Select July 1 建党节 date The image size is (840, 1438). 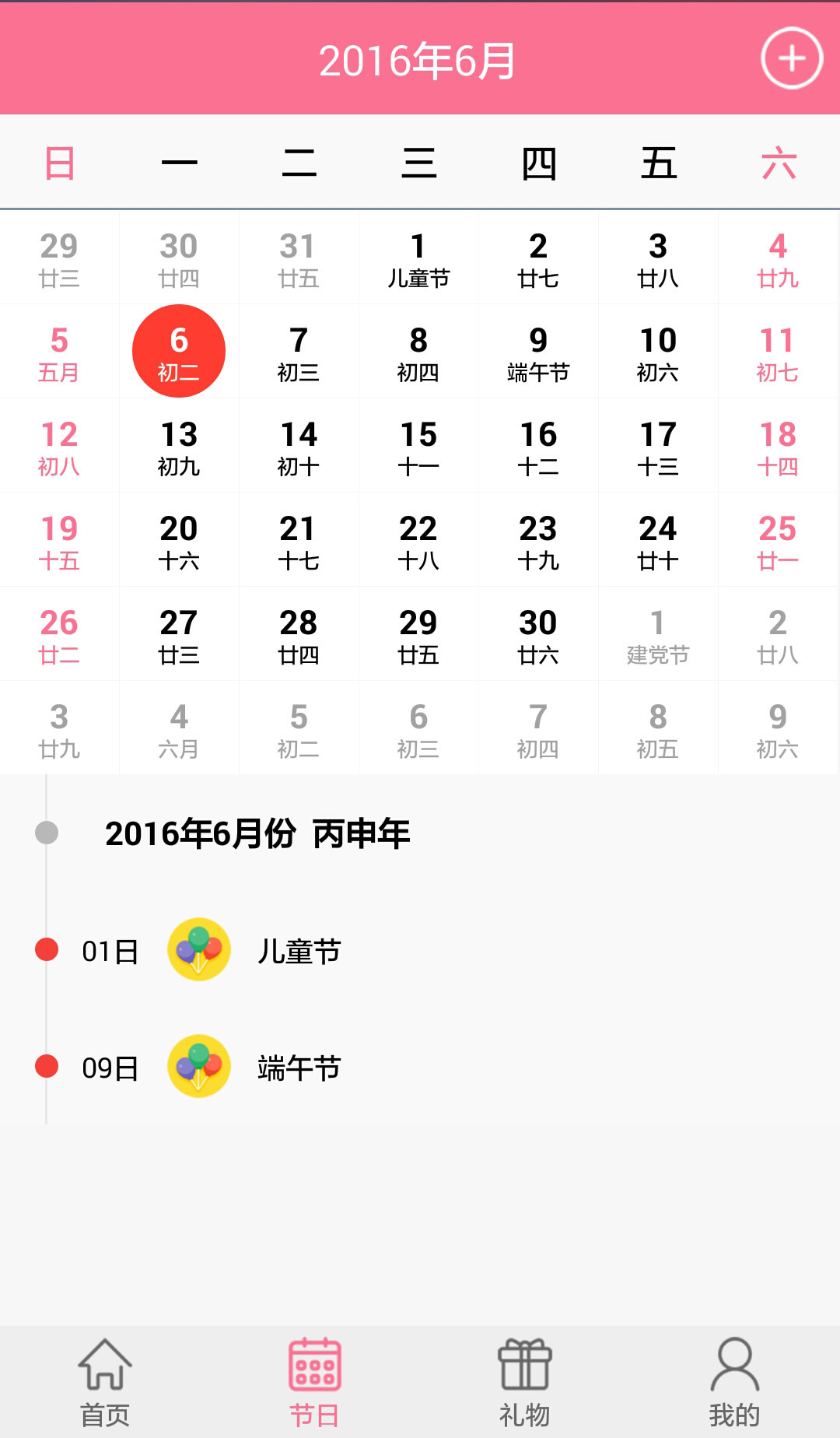coord(658,636)
